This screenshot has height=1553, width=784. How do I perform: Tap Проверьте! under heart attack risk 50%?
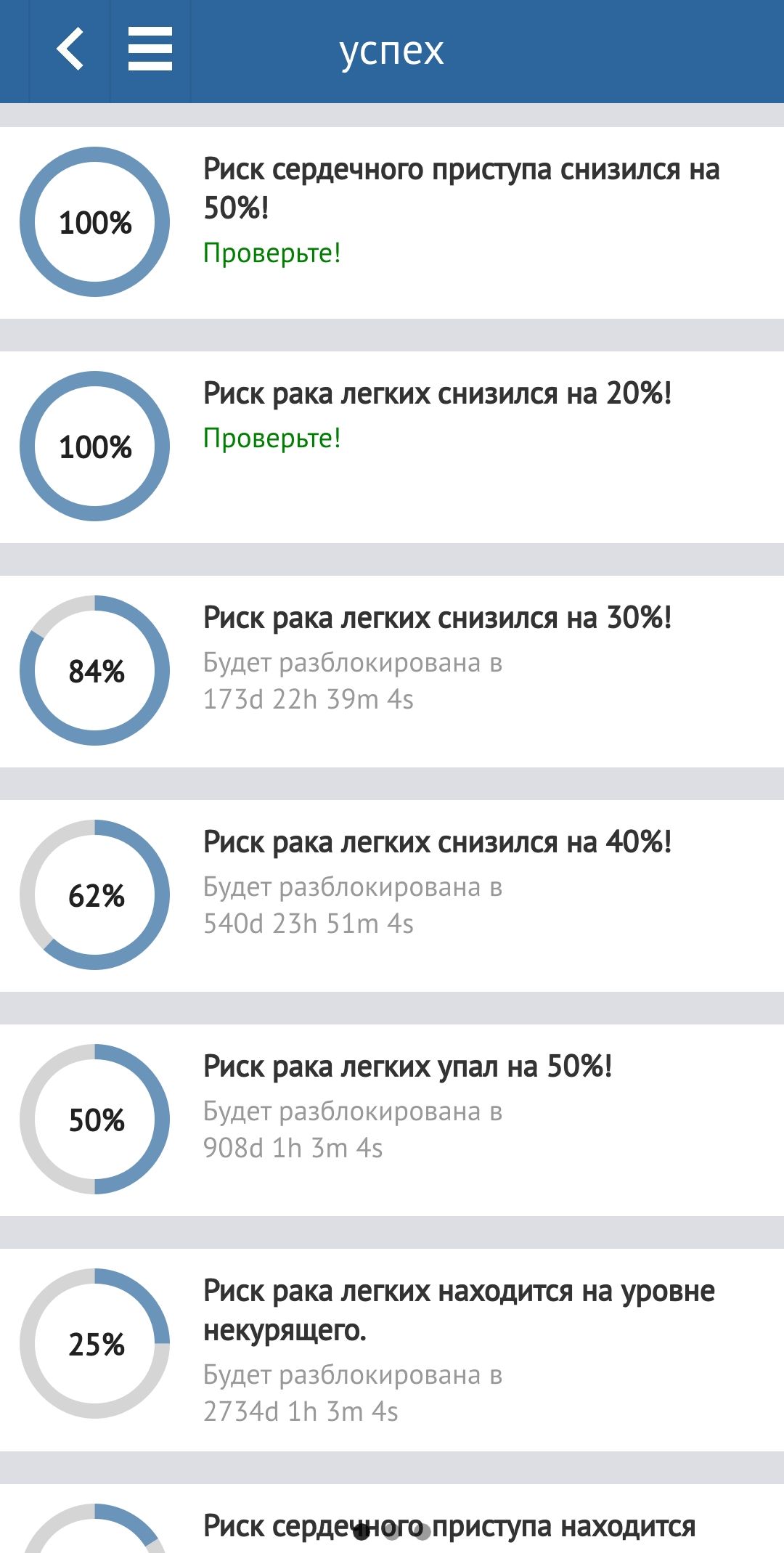pyautogui.click(x=271, y=253)
